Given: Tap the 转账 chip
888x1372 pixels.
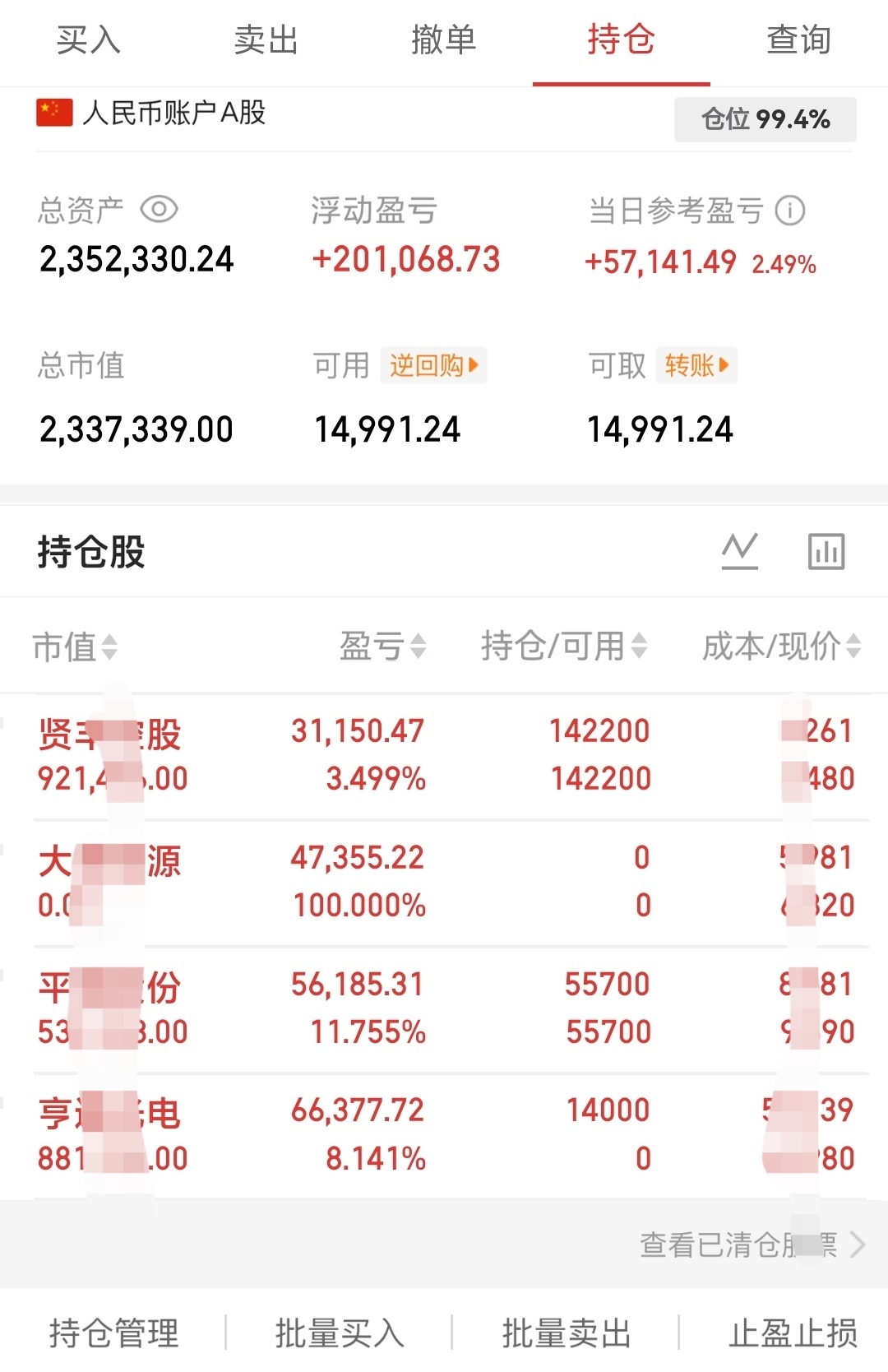Looking at the screenshot, I should [x=696, y=365].
